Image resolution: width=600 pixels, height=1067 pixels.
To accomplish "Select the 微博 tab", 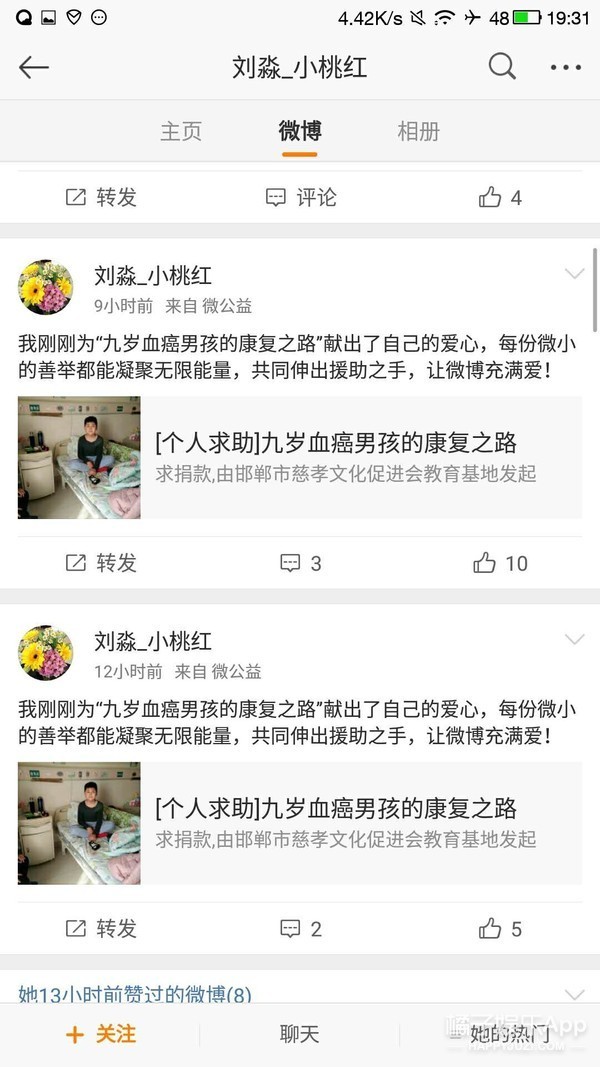I will (300, 131).
